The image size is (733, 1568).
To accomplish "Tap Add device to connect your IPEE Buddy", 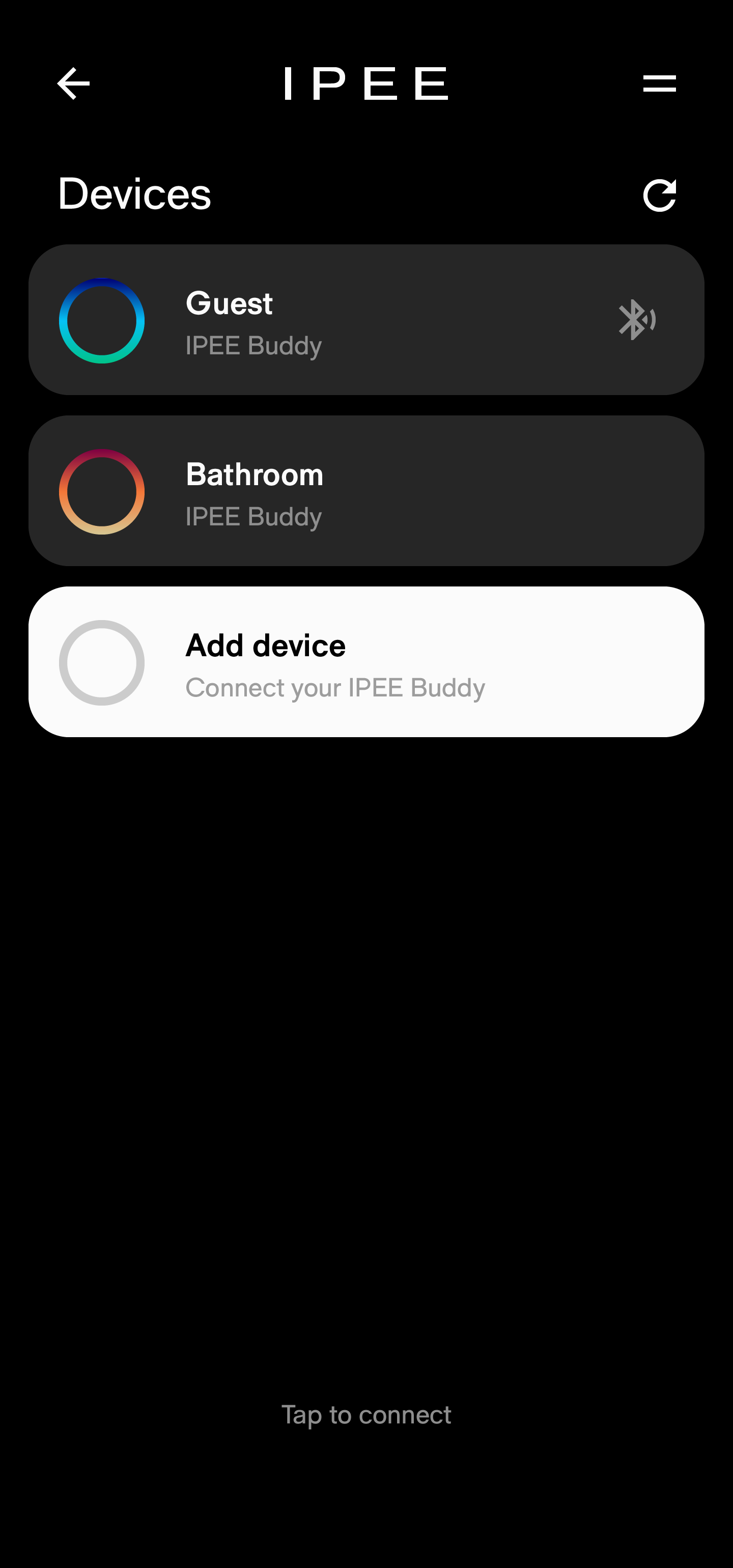I will [x=366, y=662].
